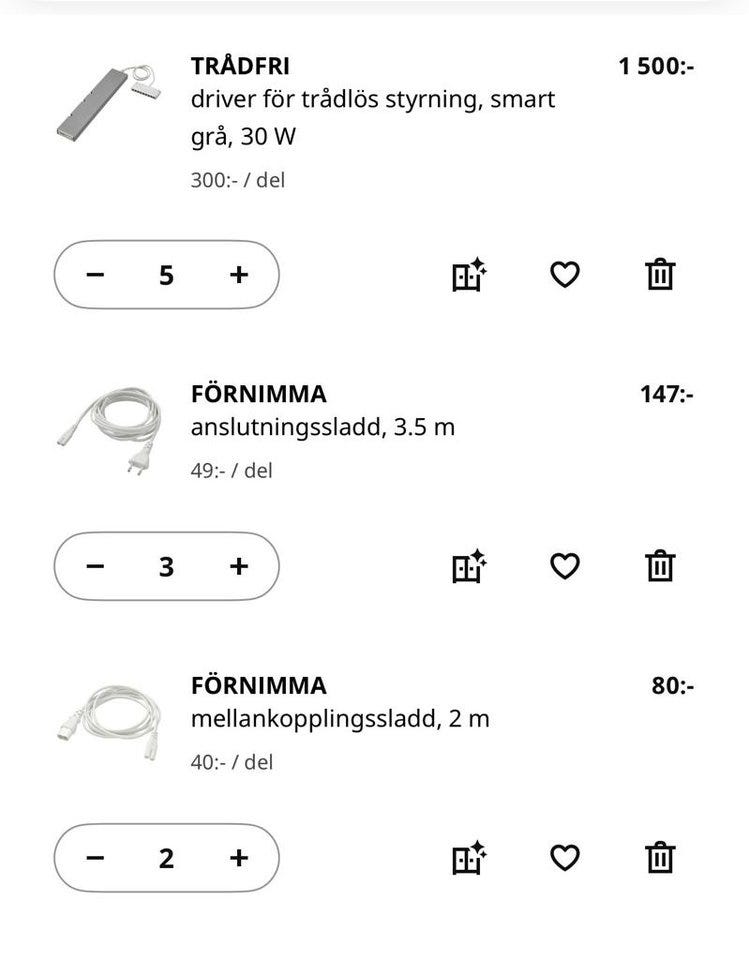Tap room icon beside FÖRNIMMA anslutningssladd
The image size is (749, 960).
468,567
